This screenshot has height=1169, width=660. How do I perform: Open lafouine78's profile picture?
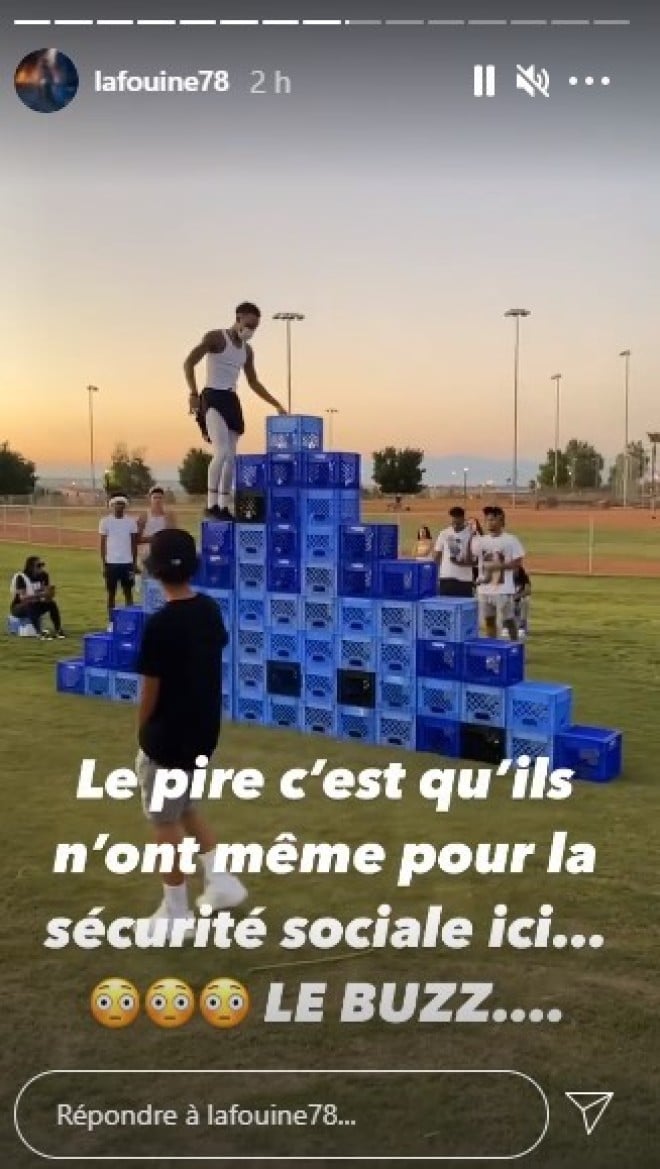click(x=46, y=80)
